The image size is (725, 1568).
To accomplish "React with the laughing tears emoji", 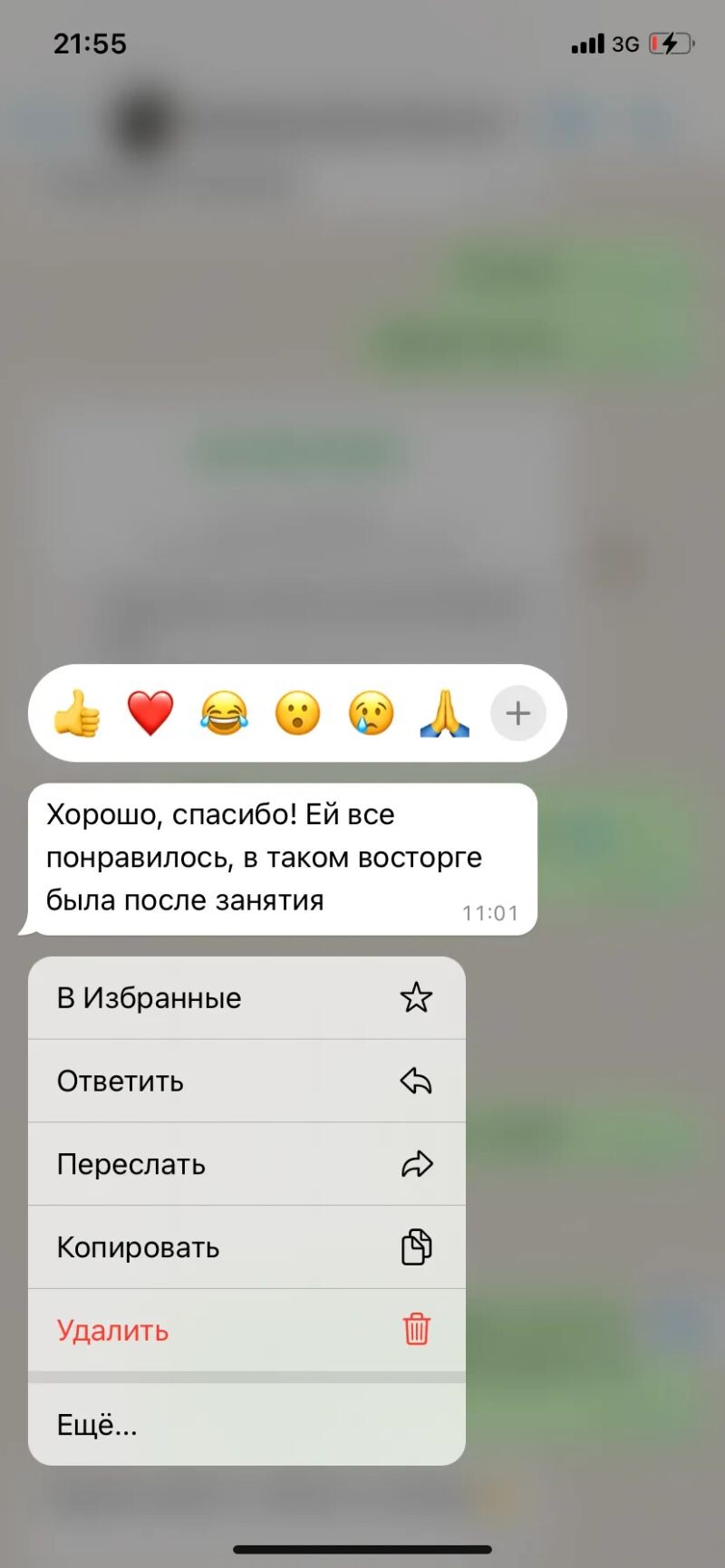I will (224, 713).
